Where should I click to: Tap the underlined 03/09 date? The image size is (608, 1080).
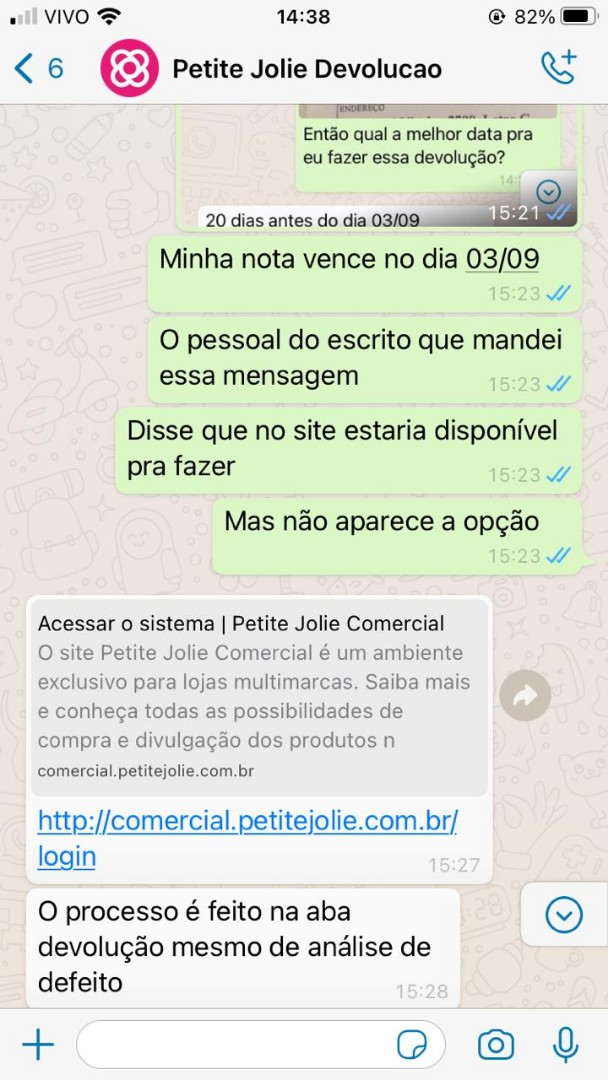point(503,259)
